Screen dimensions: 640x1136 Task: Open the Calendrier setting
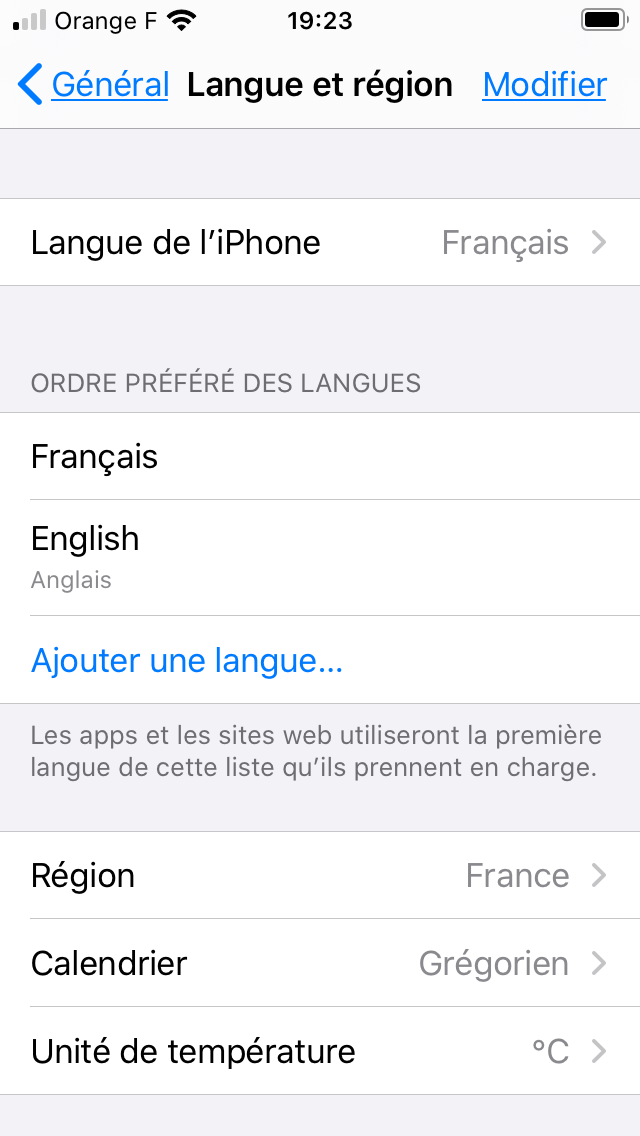tap(320, 963)
